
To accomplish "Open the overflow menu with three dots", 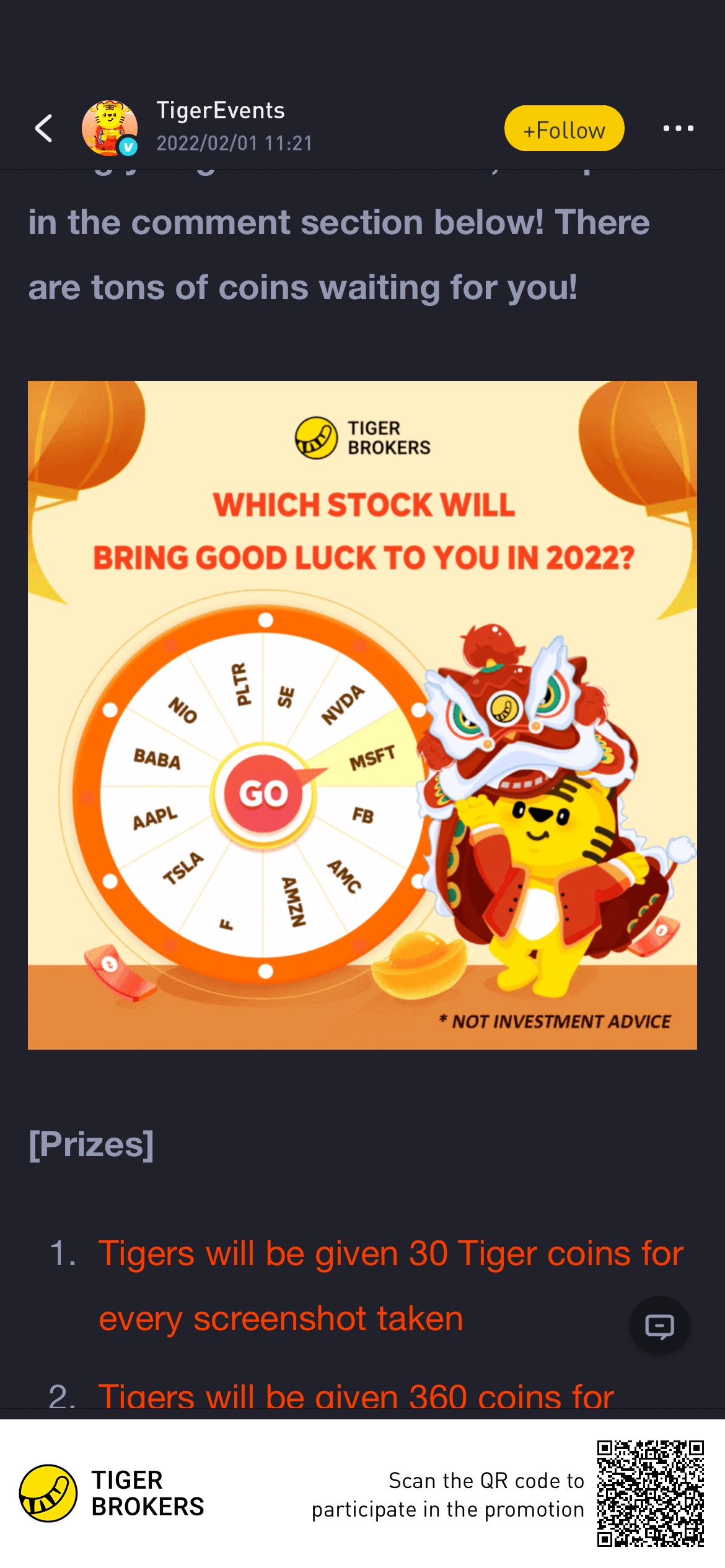I will (678, 128).
